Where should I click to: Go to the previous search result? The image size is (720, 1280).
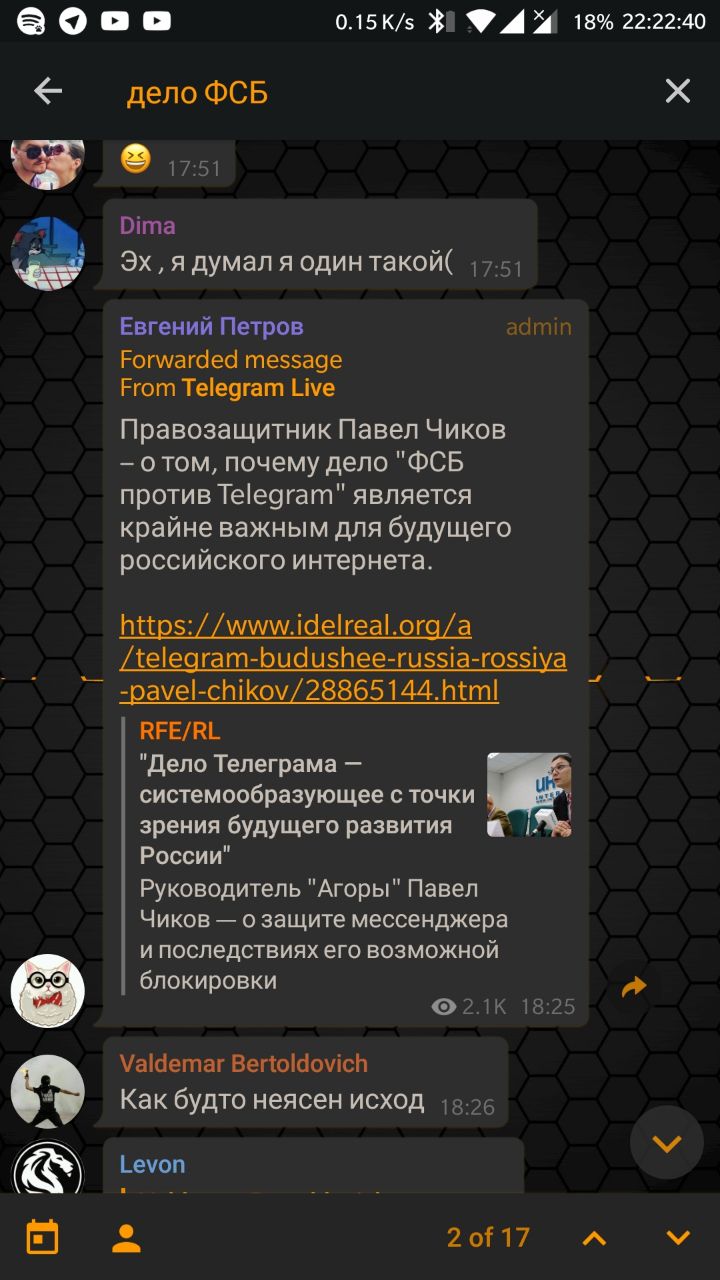click(x=594, y=1238)
